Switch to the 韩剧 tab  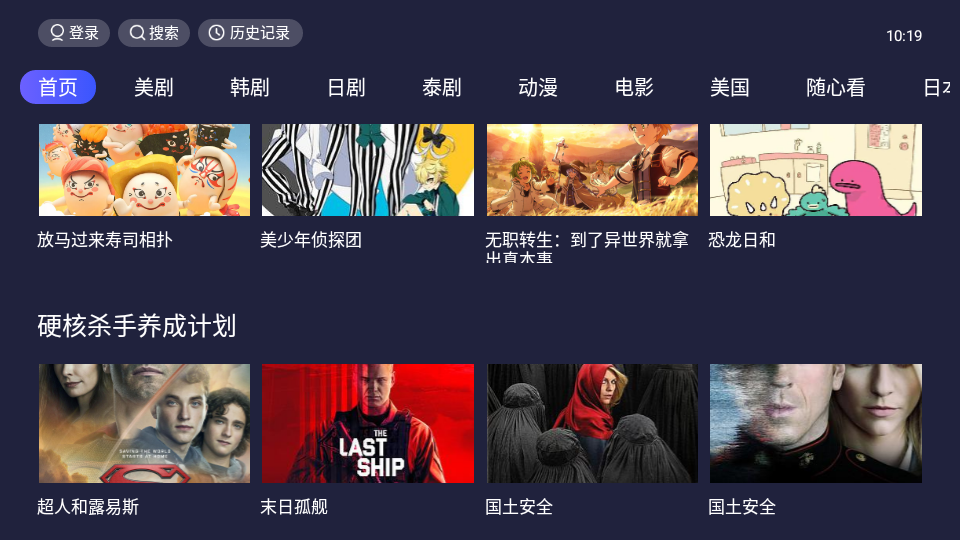tap(250, 88)
